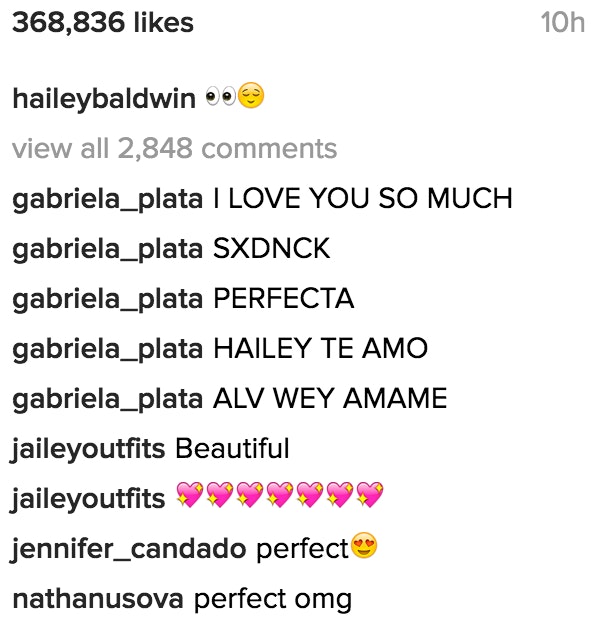View all 2,848 comments
Viewport: 600px width, 628px height.
(x=174, y=149)
